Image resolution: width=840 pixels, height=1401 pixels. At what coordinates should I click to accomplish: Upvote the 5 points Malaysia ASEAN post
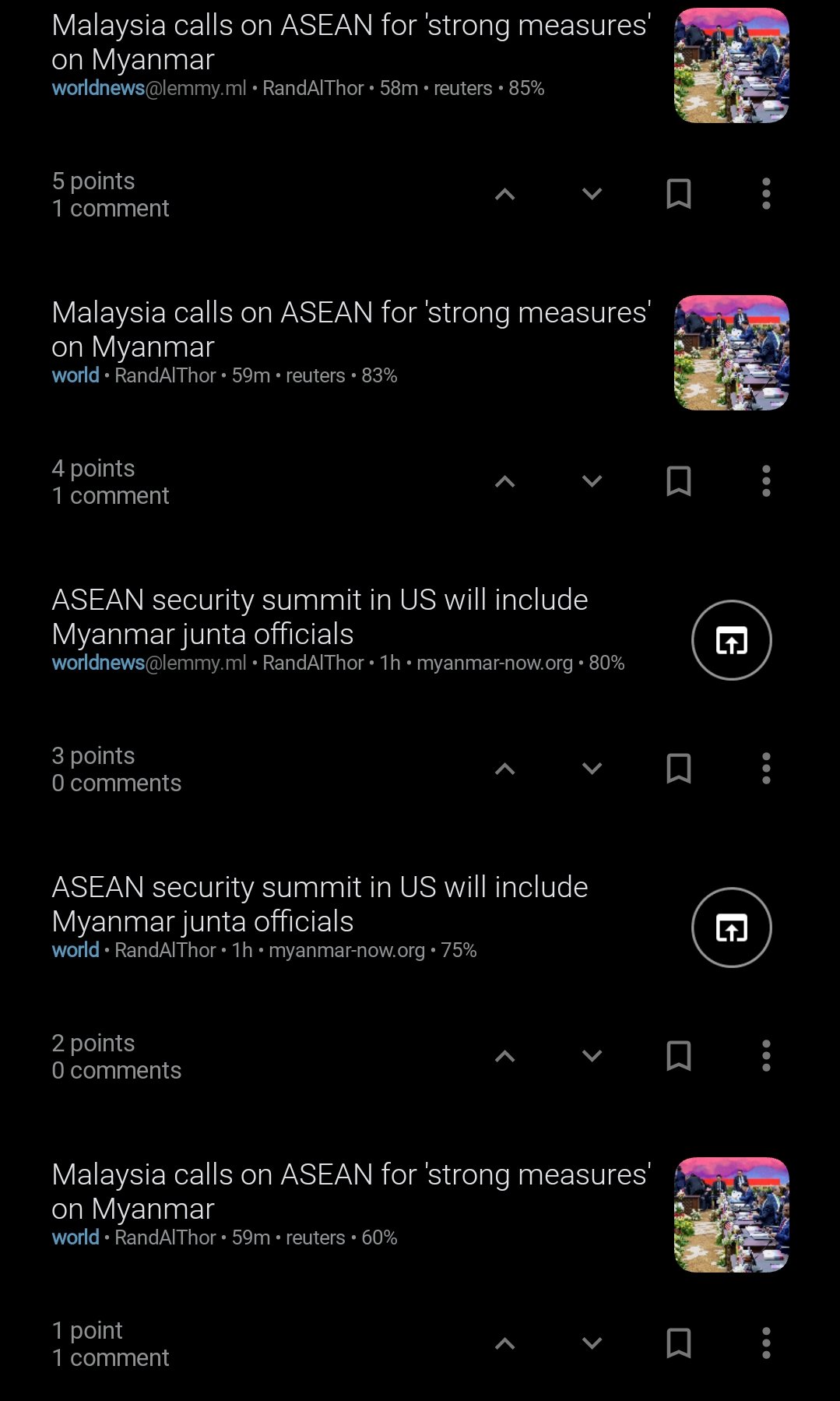coord(504,194)
